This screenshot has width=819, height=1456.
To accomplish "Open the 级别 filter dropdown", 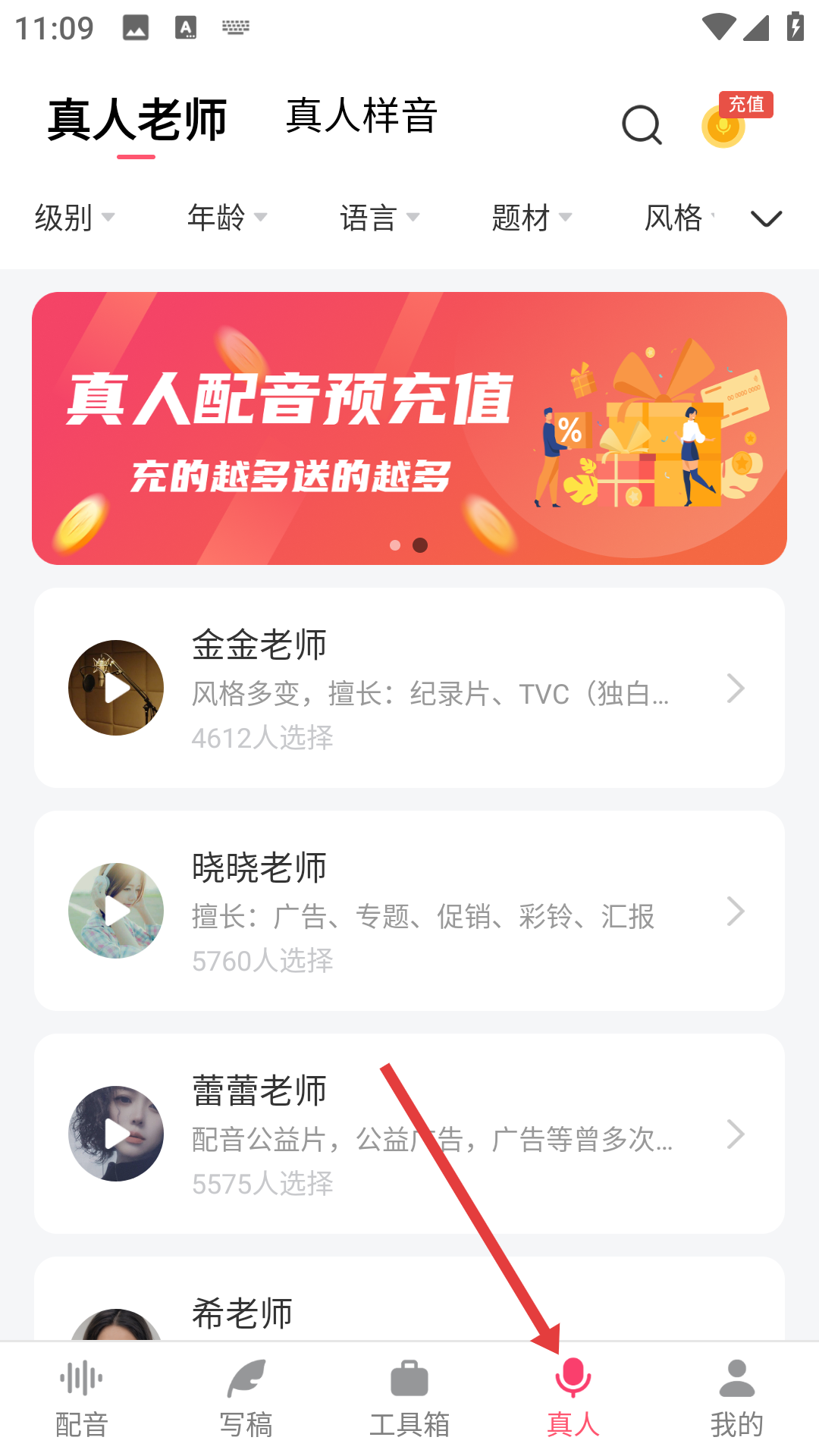I will (x=74, y=218).
